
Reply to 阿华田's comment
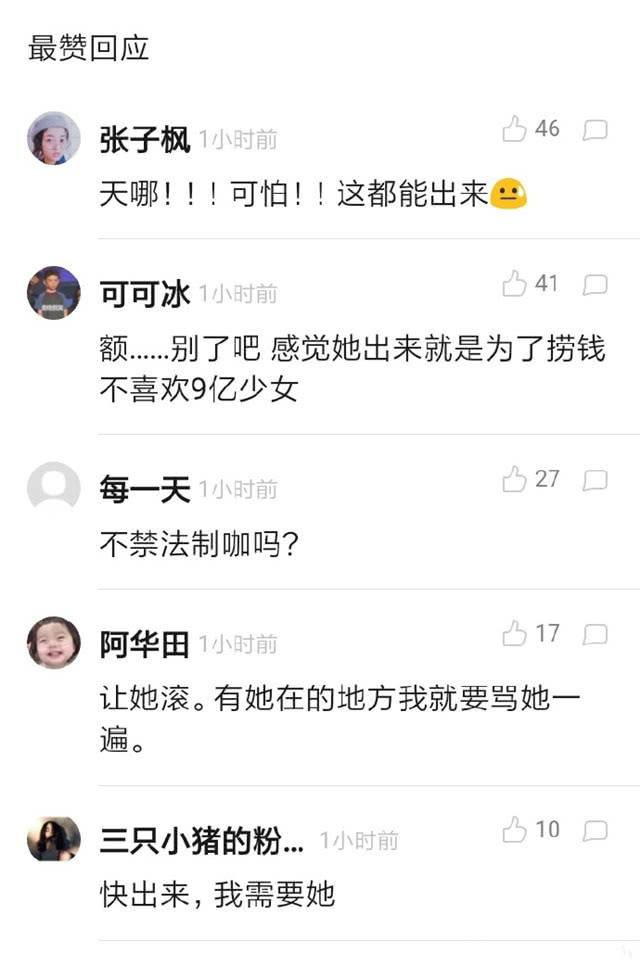point(595,635)
